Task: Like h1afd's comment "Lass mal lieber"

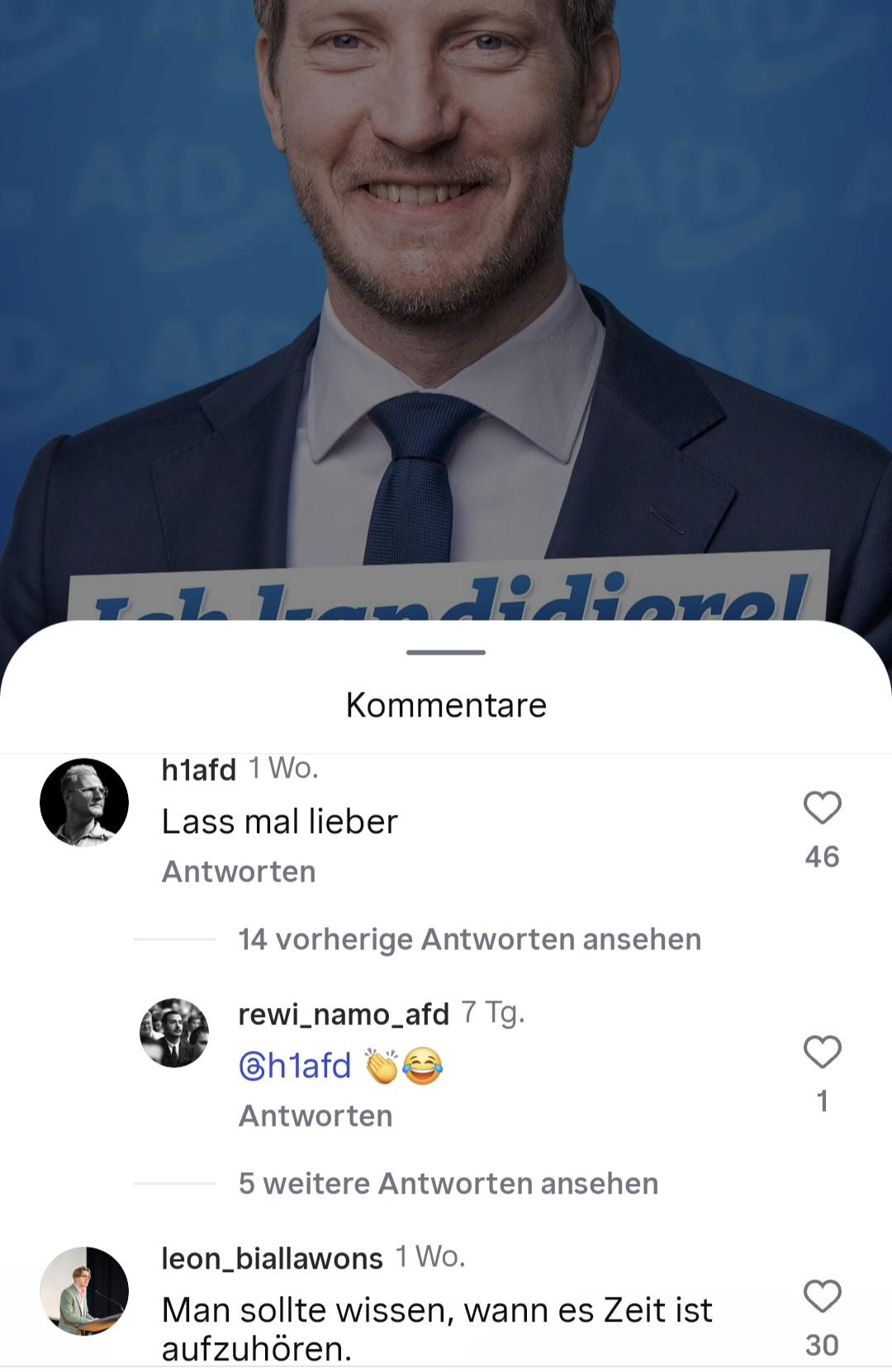Action: pyautogui.click(x=822, y=808)
